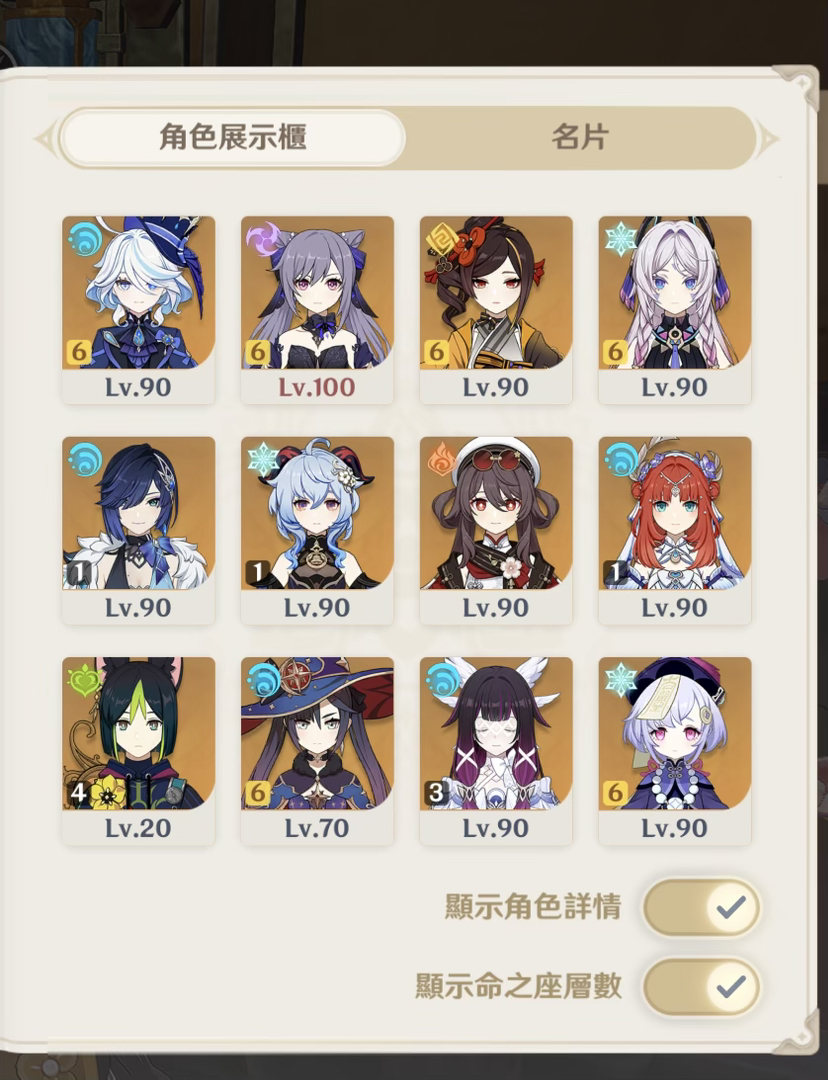This screenshot has height=1080, width=828.
Task: Open the red-haired Hydro dancer card
Action: pyautogui.click(x=675, y=528)
